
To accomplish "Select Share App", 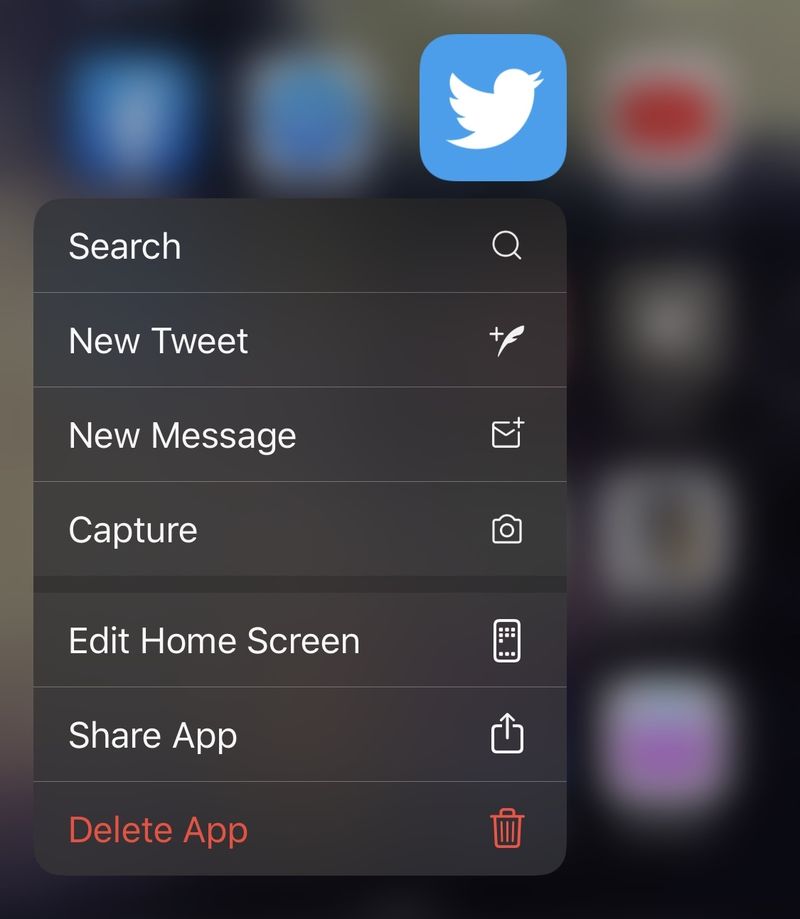I will (x=299, y=735).
